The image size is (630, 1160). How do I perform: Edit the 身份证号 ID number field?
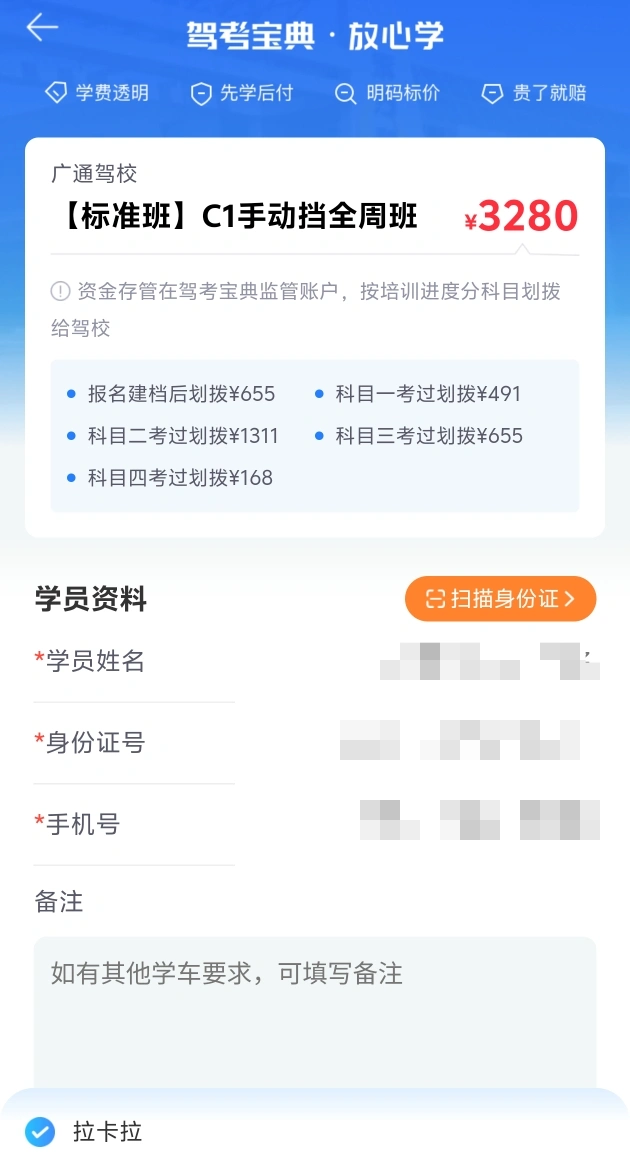[315, 743]
